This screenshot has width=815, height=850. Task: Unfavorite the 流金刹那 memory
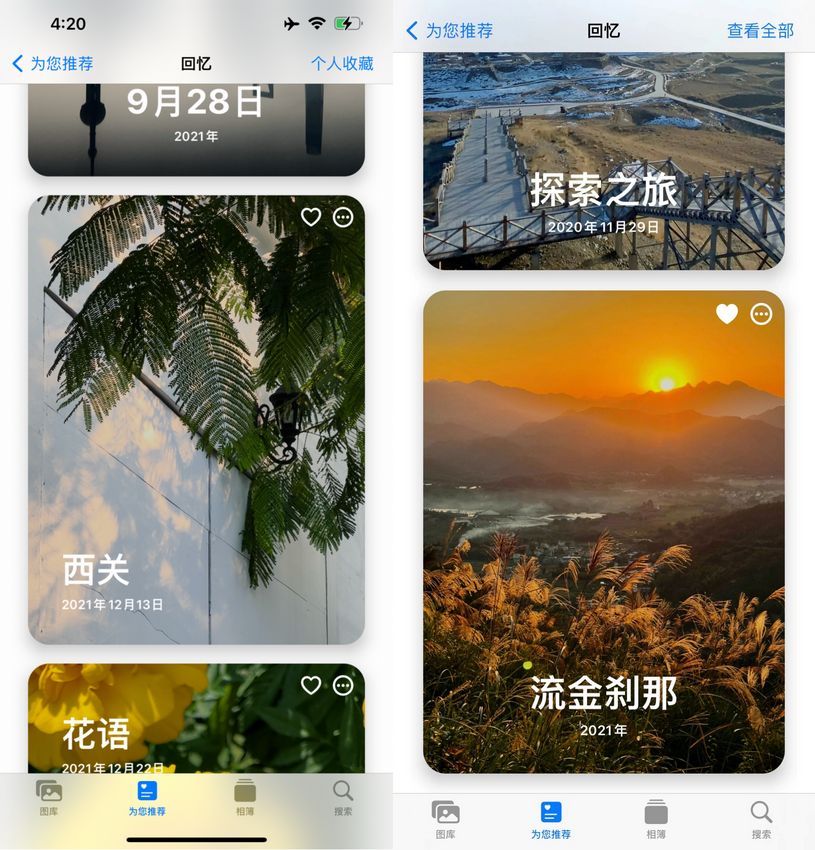(727, 314)
